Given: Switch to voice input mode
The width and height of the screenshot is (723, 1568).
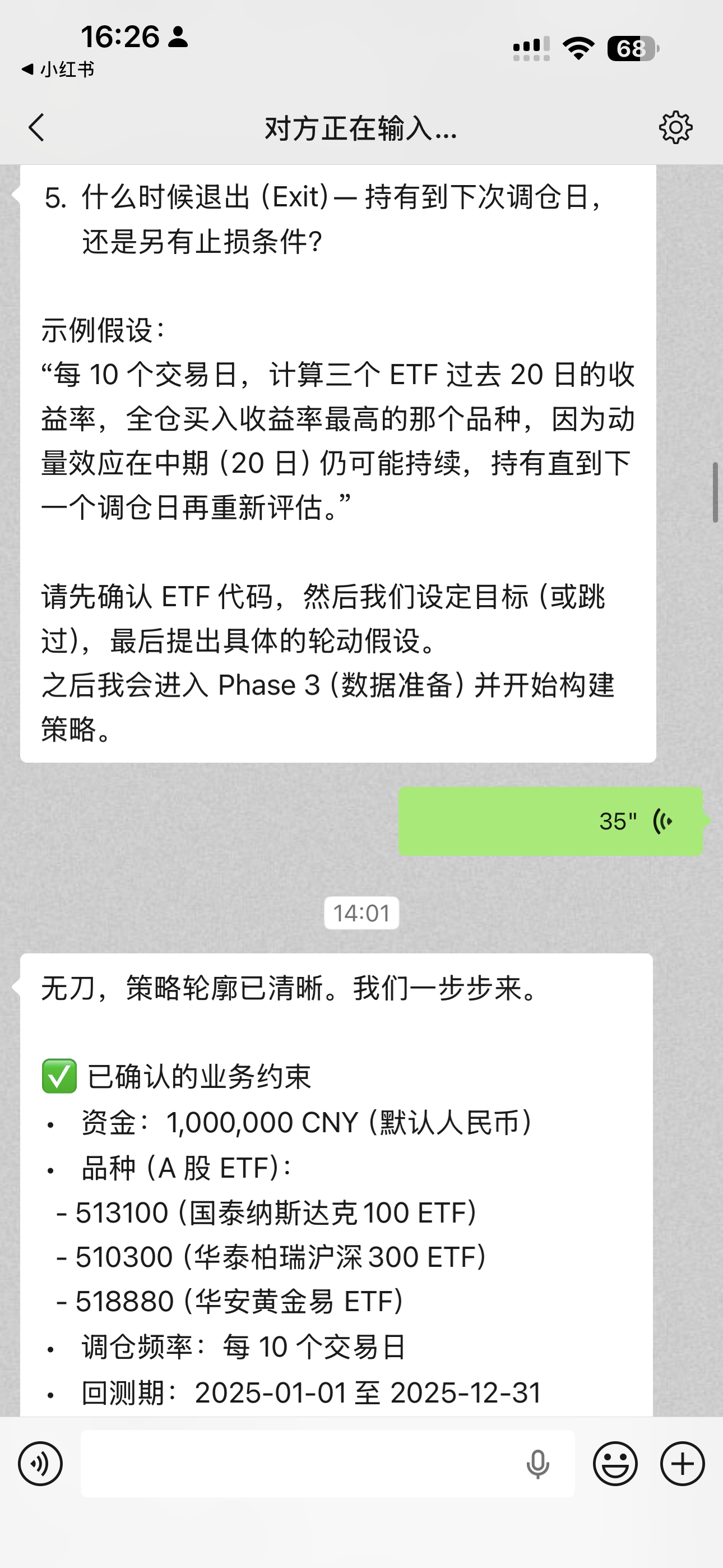Looking at the screenshot, I should point(40,1463).
